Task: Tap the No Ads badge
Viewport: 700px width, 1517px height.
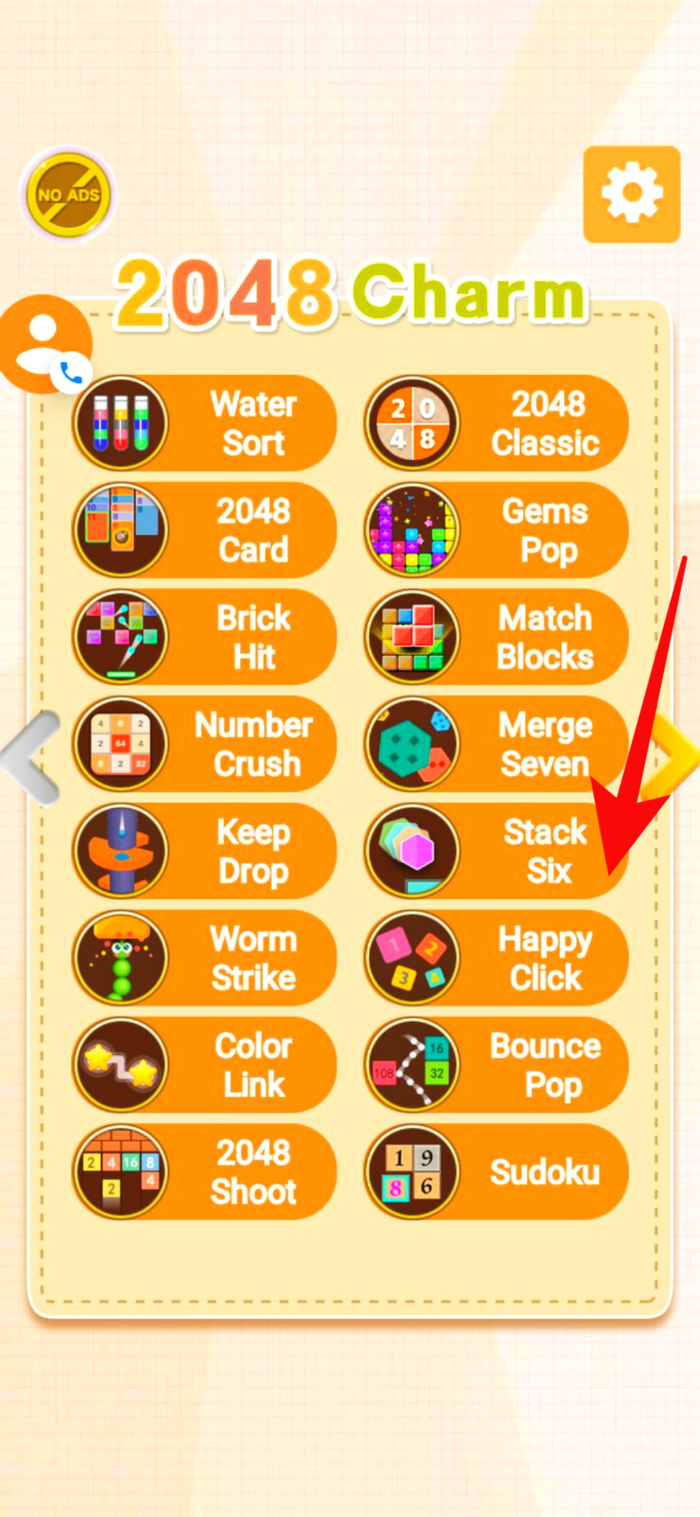Action: tap(68, 194)
